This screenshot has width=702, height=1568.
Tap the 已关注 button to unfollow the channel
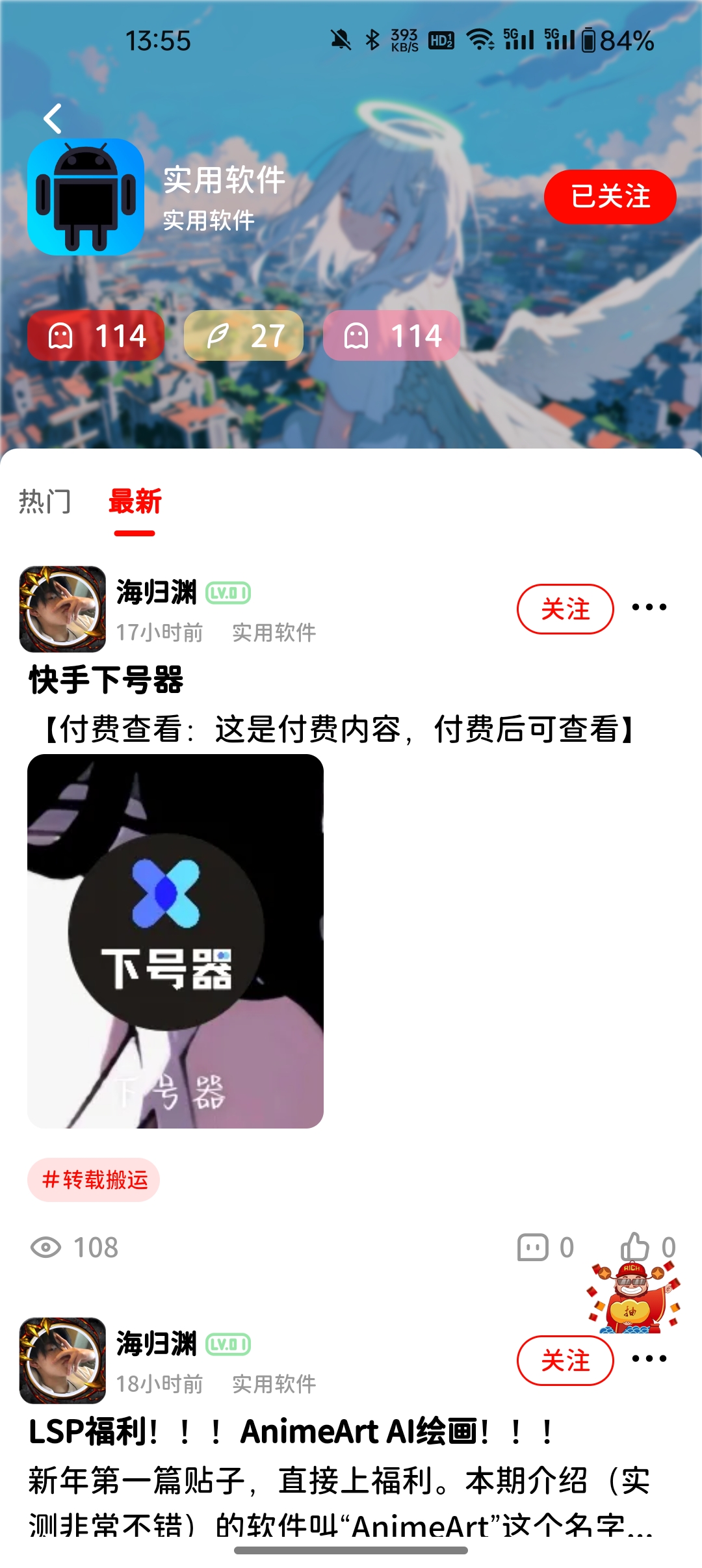click(610, 197)
